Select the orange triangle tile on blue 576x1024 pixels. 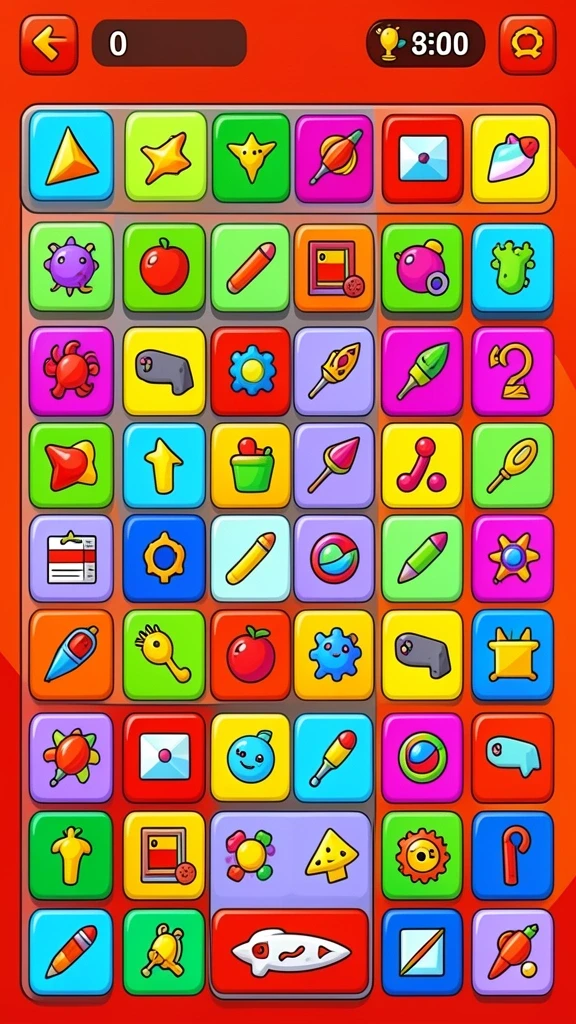71,156
